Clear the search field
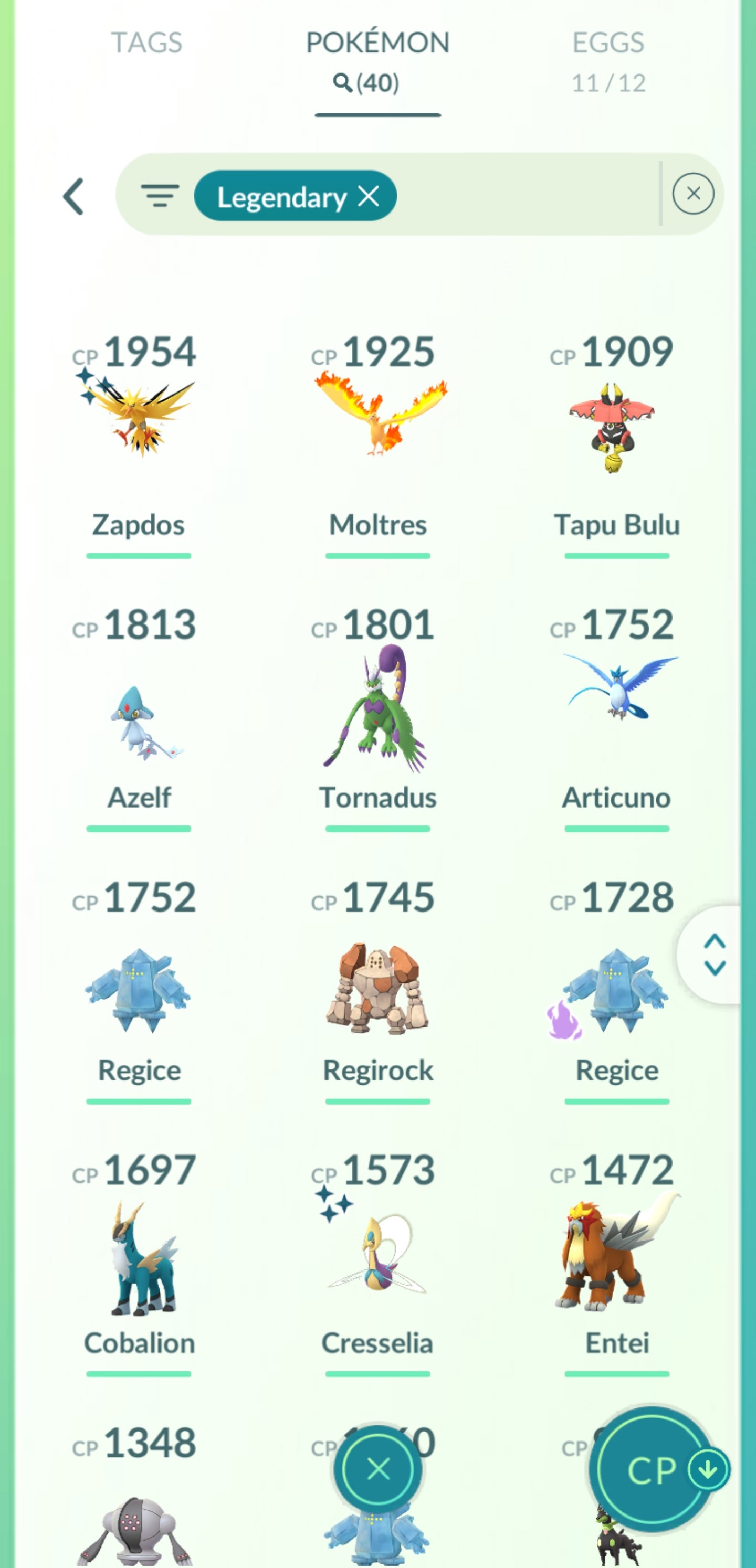The width and height of the screenshot is (756, 1568). click(692, 194)
